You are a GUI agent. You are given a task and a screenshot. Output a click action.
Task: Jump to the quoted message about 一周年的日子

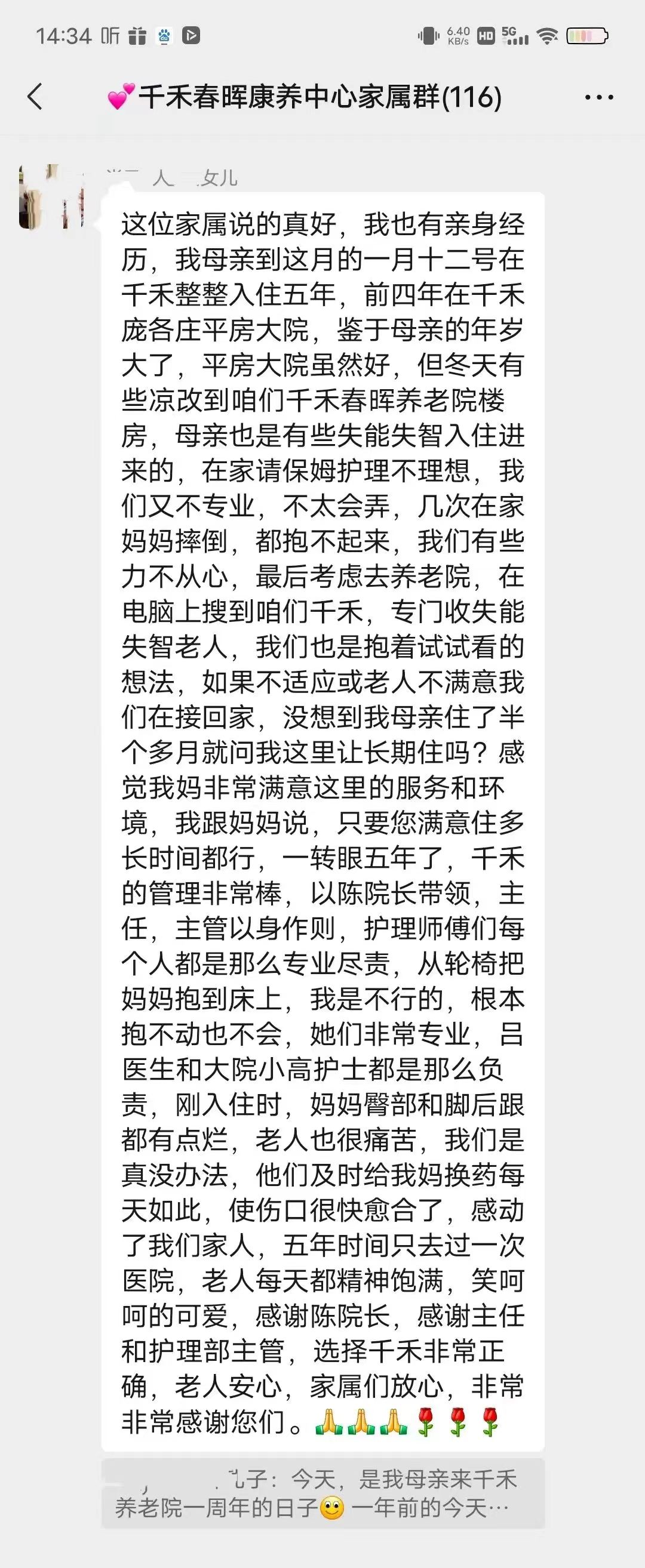(323, 1493)
